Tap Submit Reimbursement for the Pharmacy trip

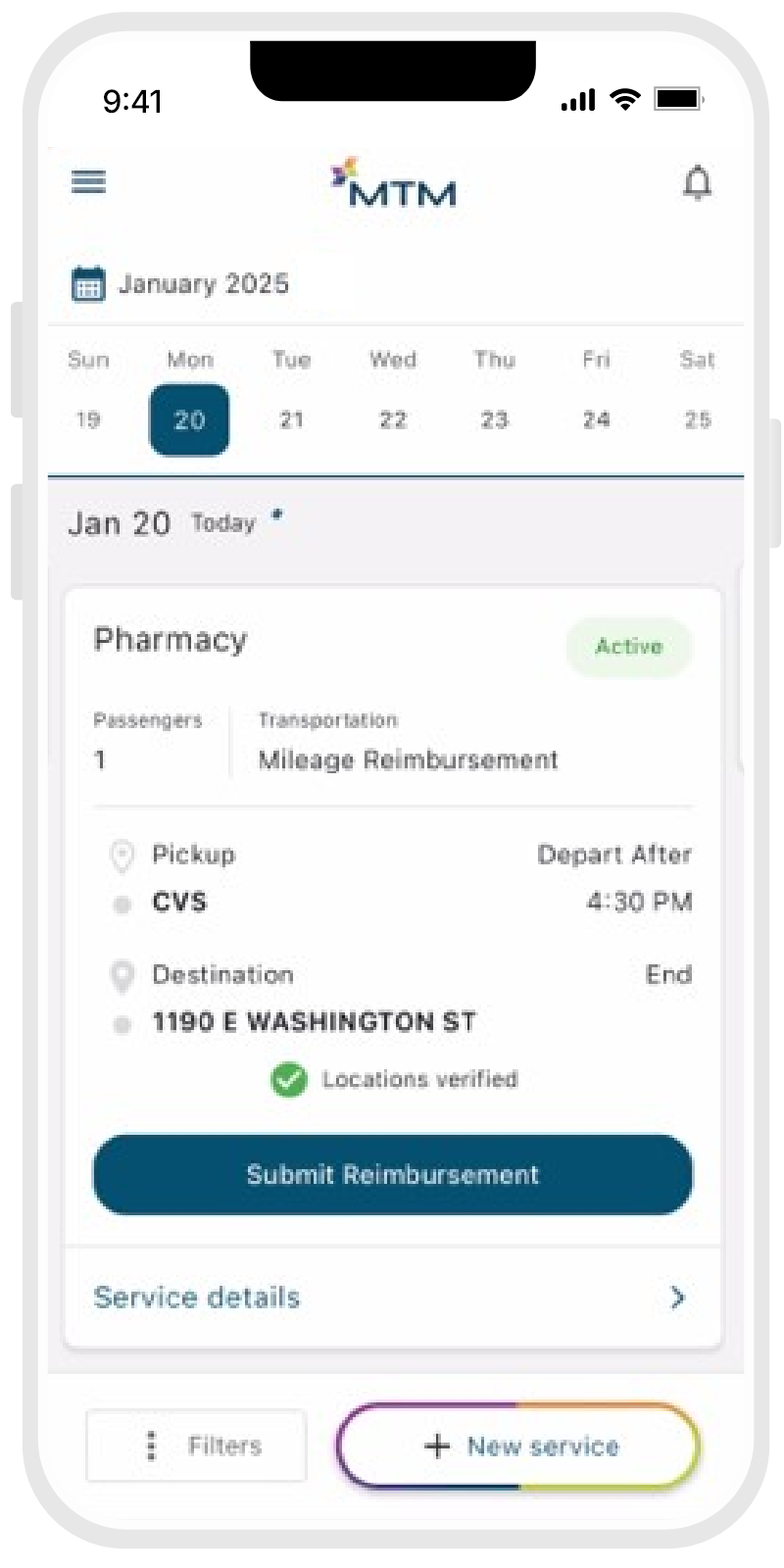[x=393, y=1174]
